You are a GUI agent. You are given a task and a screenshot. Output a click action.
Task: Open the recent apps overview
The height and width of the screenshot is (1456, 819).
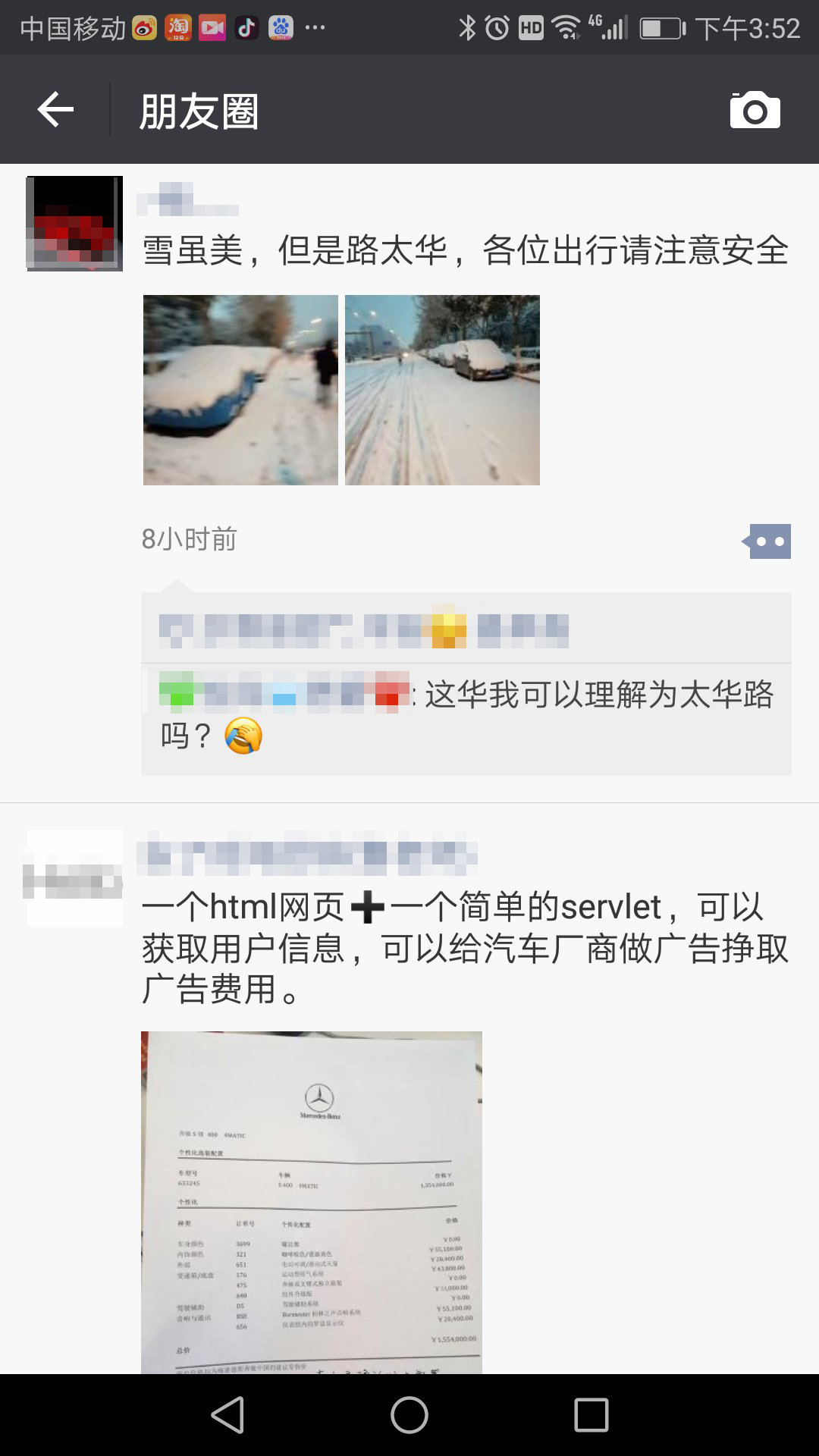click(x=591, y=1415)
